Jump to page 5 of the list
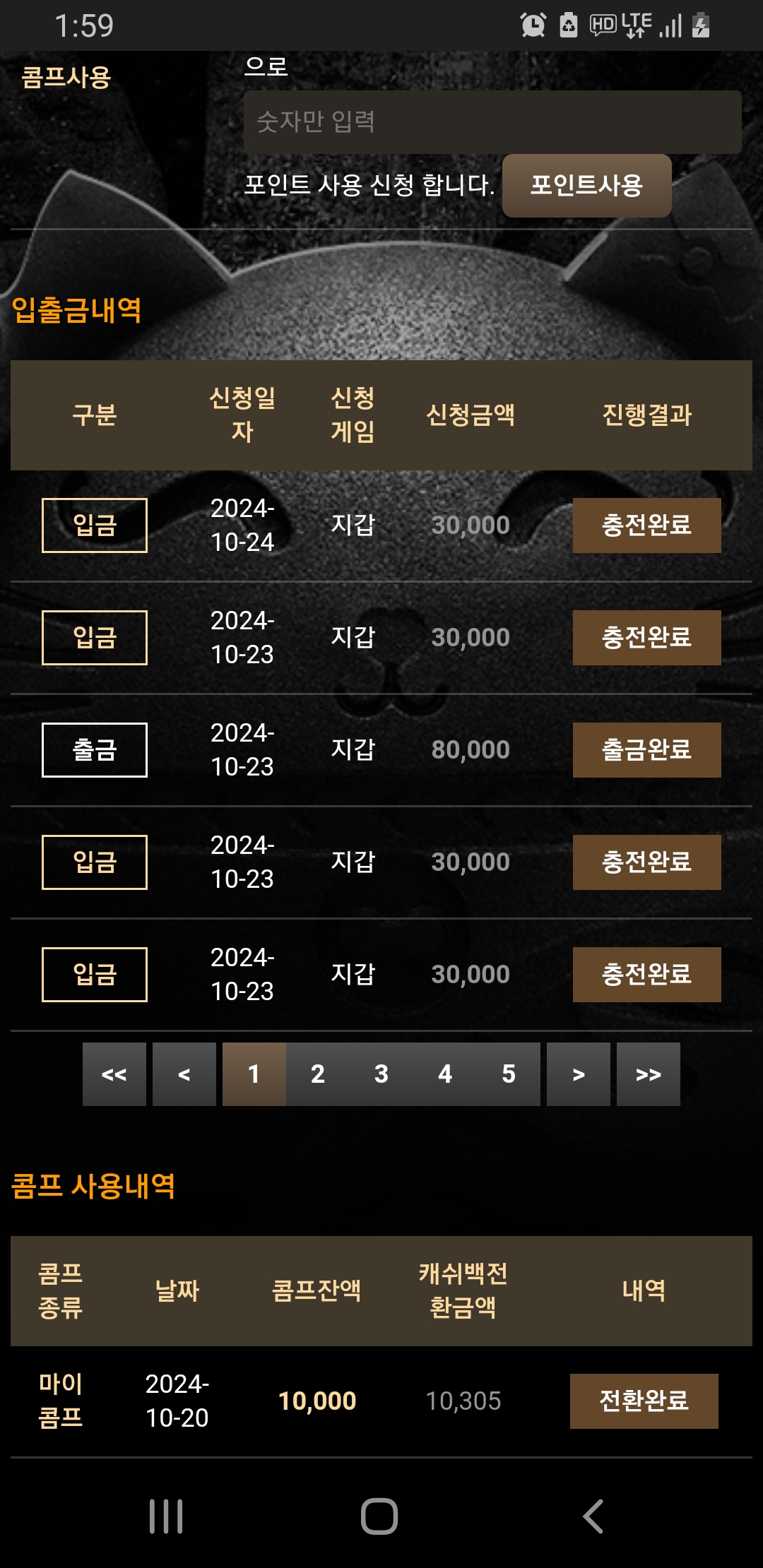 509,1074
